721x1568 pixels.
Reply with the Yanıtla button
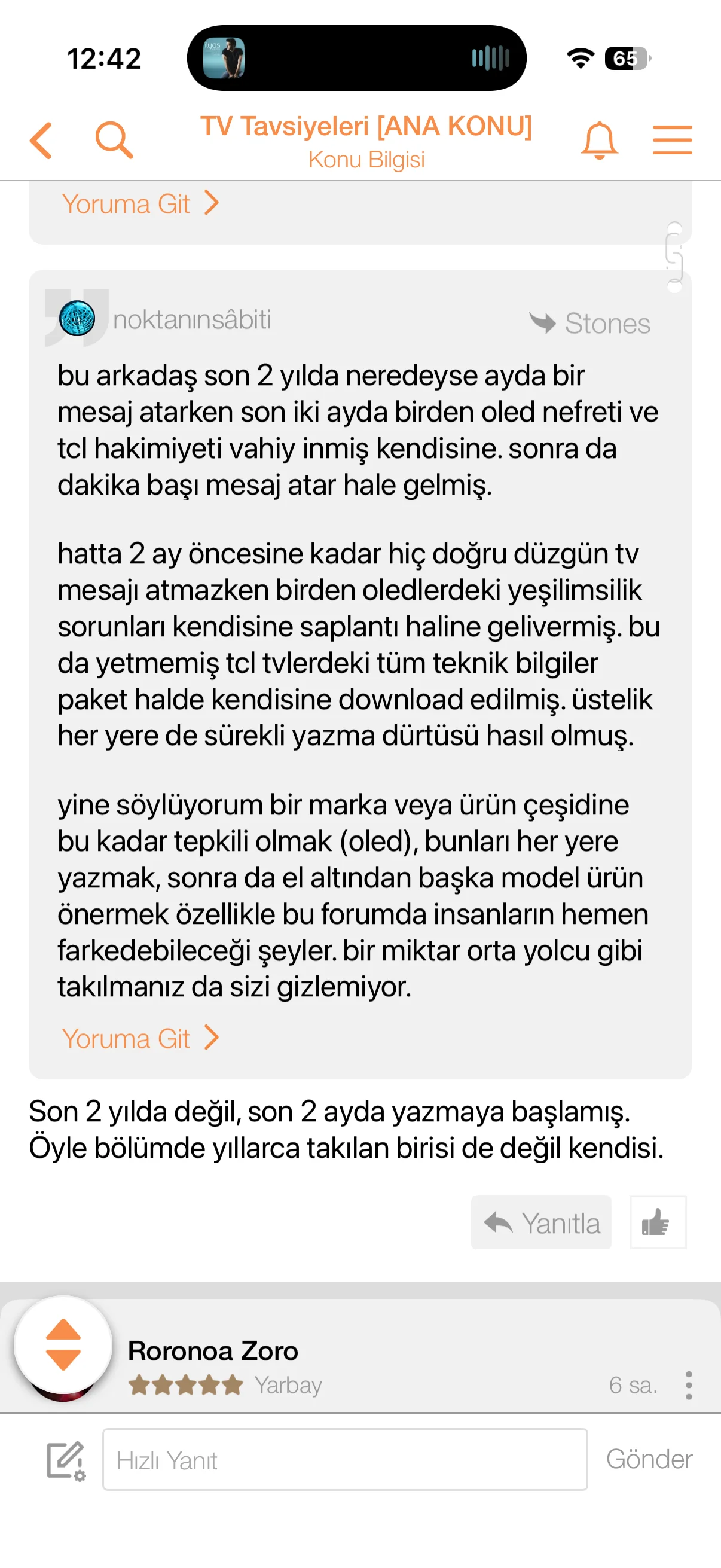541,1223
